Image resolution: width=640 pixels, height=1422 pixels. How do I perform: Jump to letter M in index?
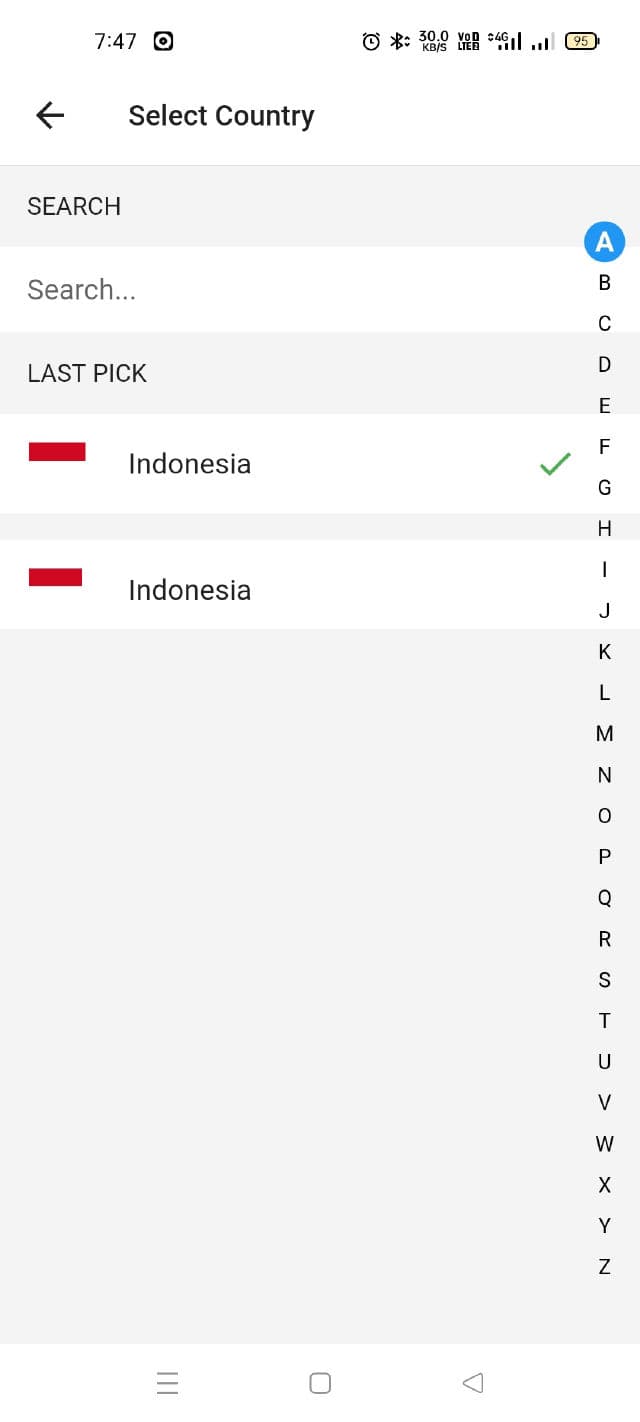[604, 734]
